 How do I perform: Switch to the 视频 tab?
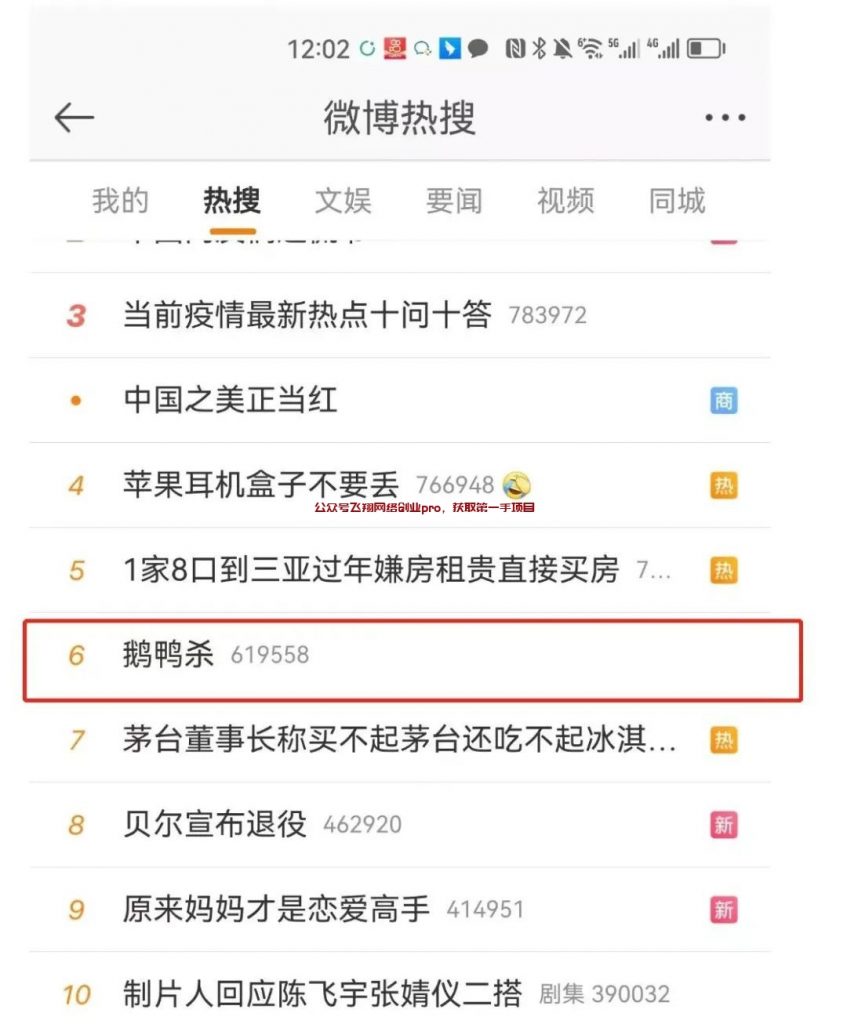point(565,201)
